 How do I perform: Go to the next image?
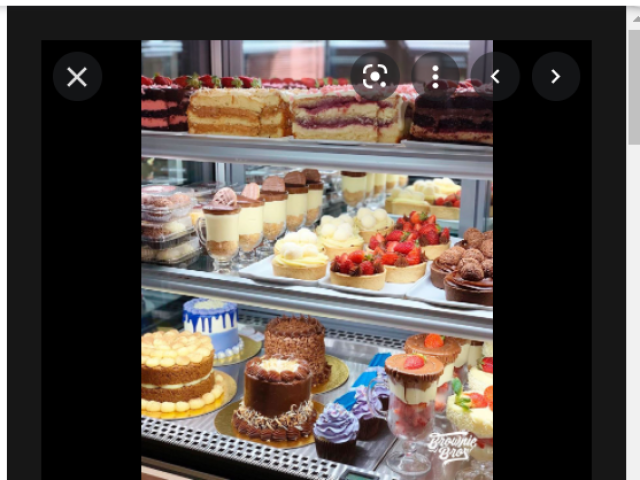[555, 77]
